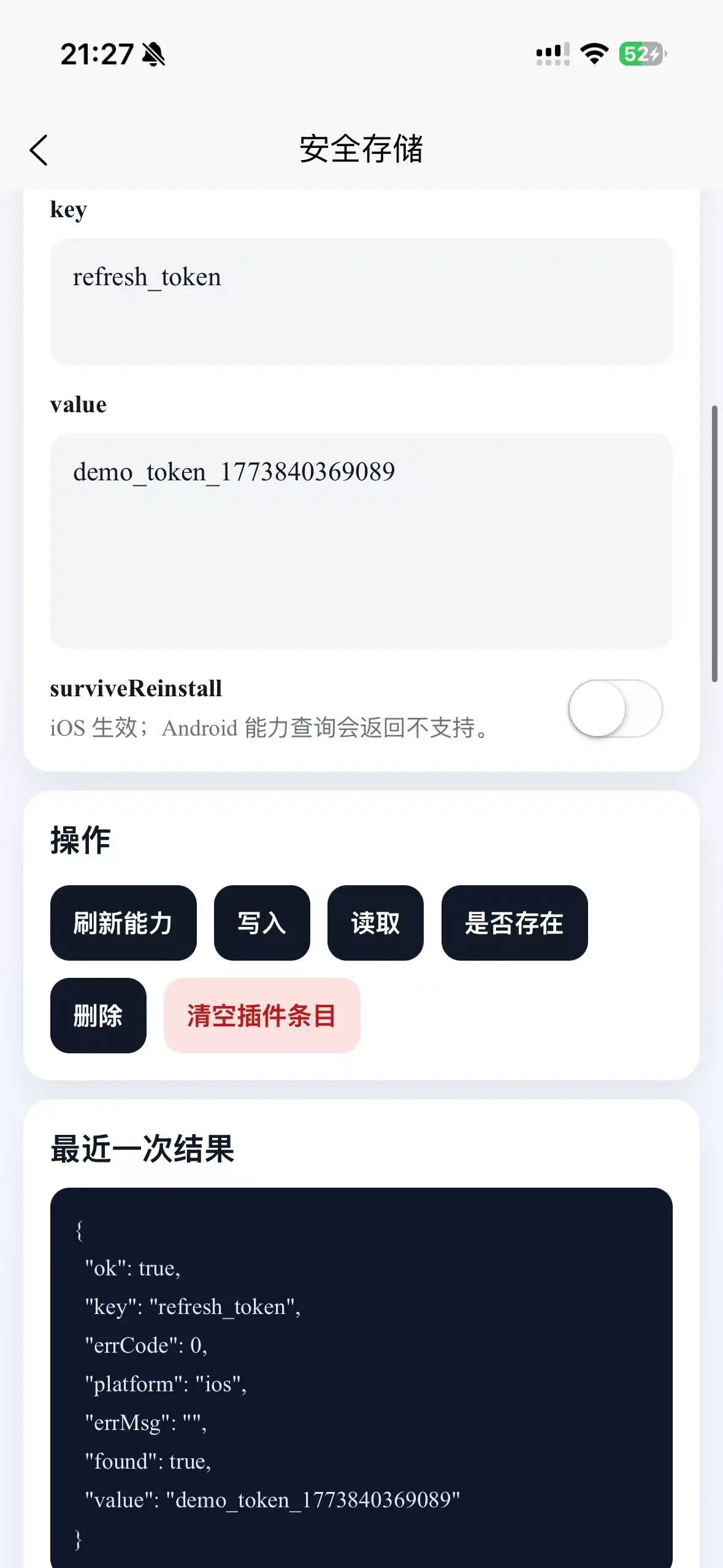Write the entry with 写入
This screenshot has height=1568, width=723.
[262, 923]
